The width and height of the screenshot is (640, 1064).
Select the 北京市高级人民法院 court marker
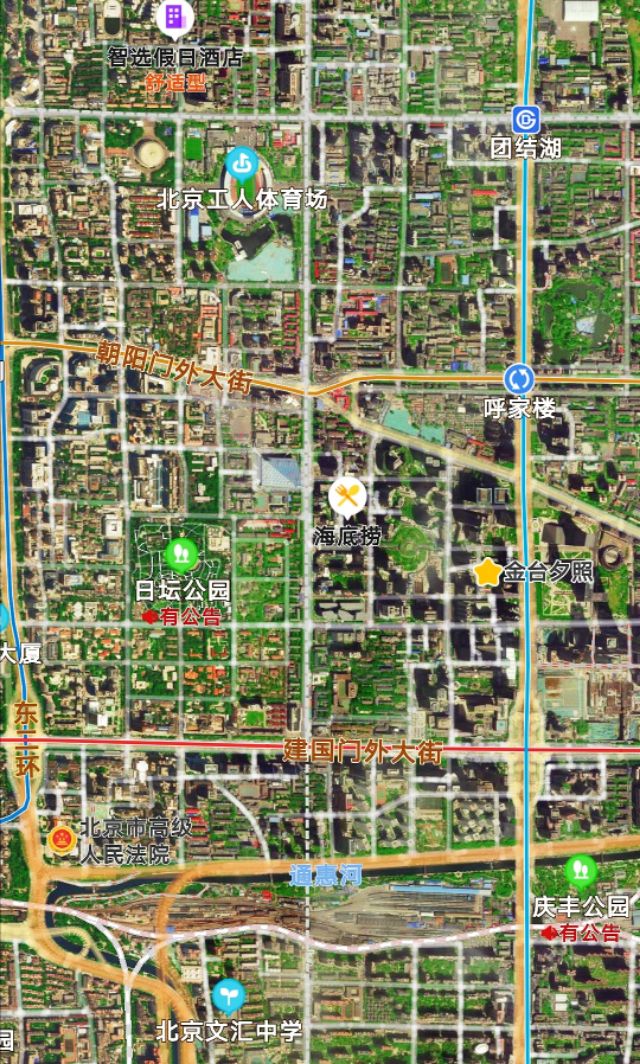[x=60, y=836]
